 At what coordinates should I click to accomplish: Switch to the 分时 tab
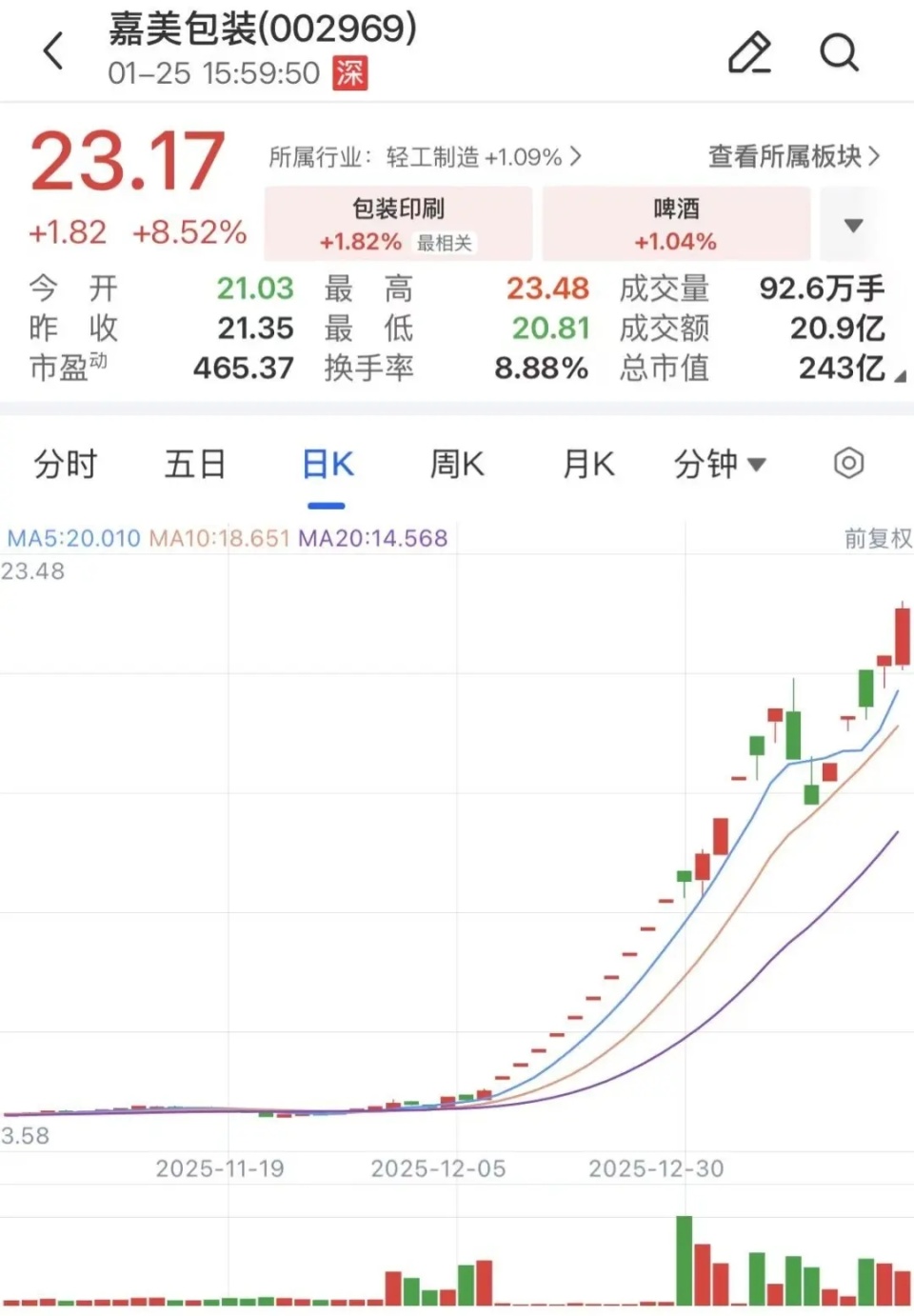65,465
